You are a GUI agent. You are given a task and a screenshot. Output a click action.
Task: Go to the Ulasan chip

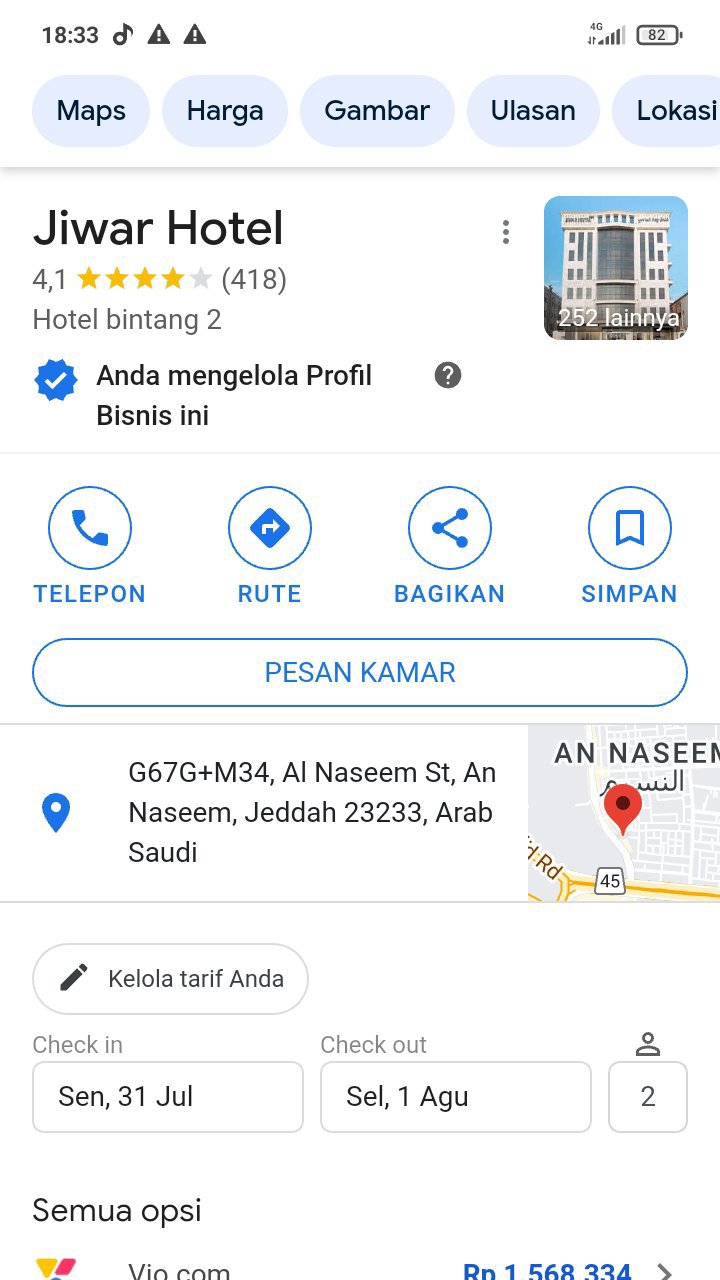click(x=533, y=110)
